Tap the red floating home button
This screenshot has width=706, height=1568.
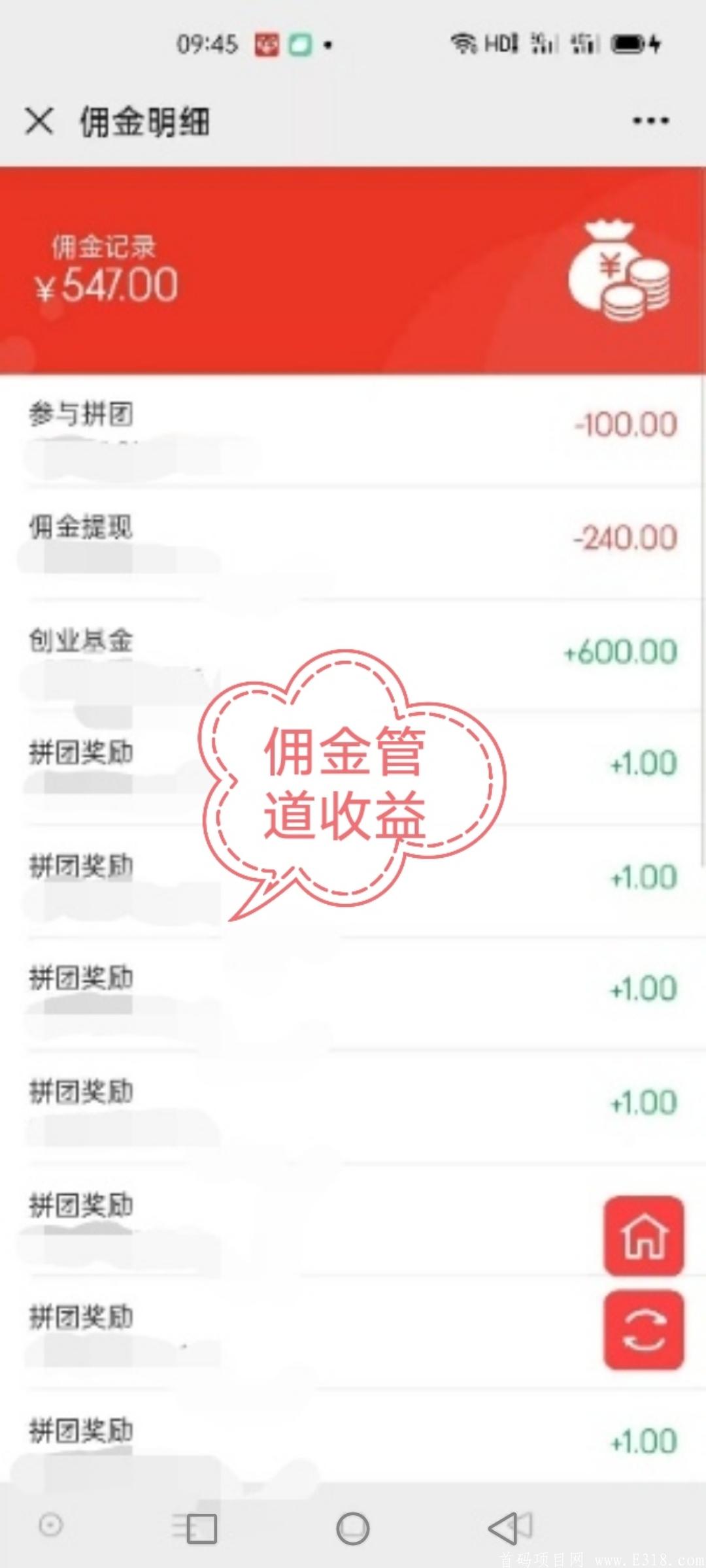tap(644, 1235)
